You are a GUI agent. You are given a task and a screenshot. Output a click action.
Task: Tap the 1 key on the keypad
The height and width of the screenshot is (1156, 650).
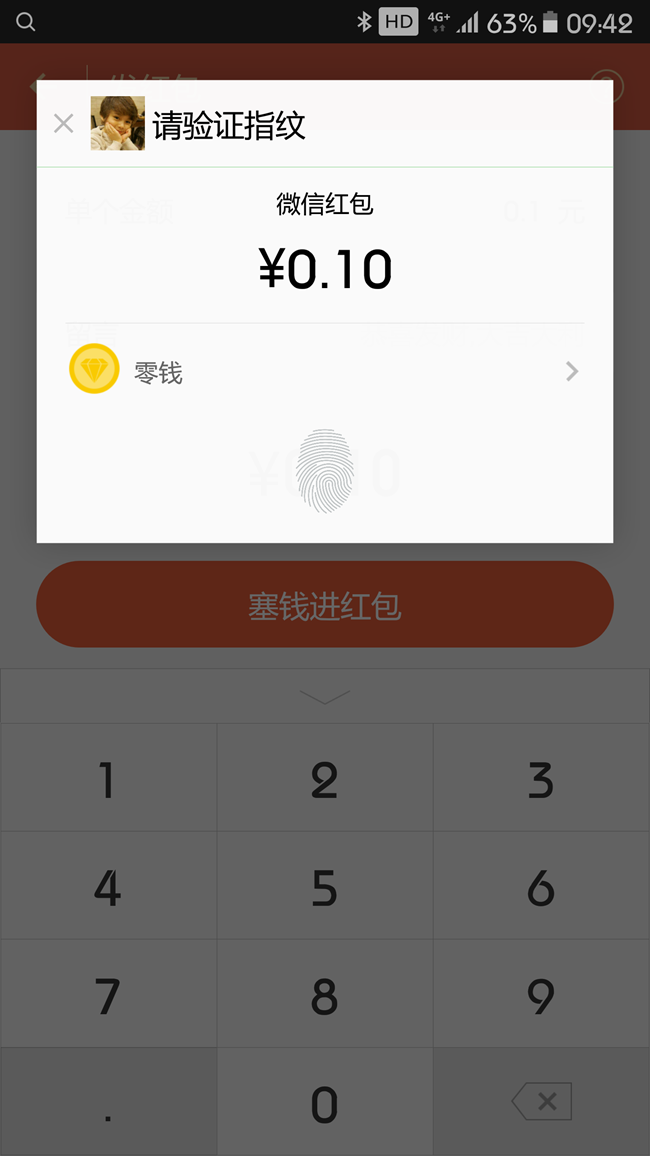[x=108, y=778]
